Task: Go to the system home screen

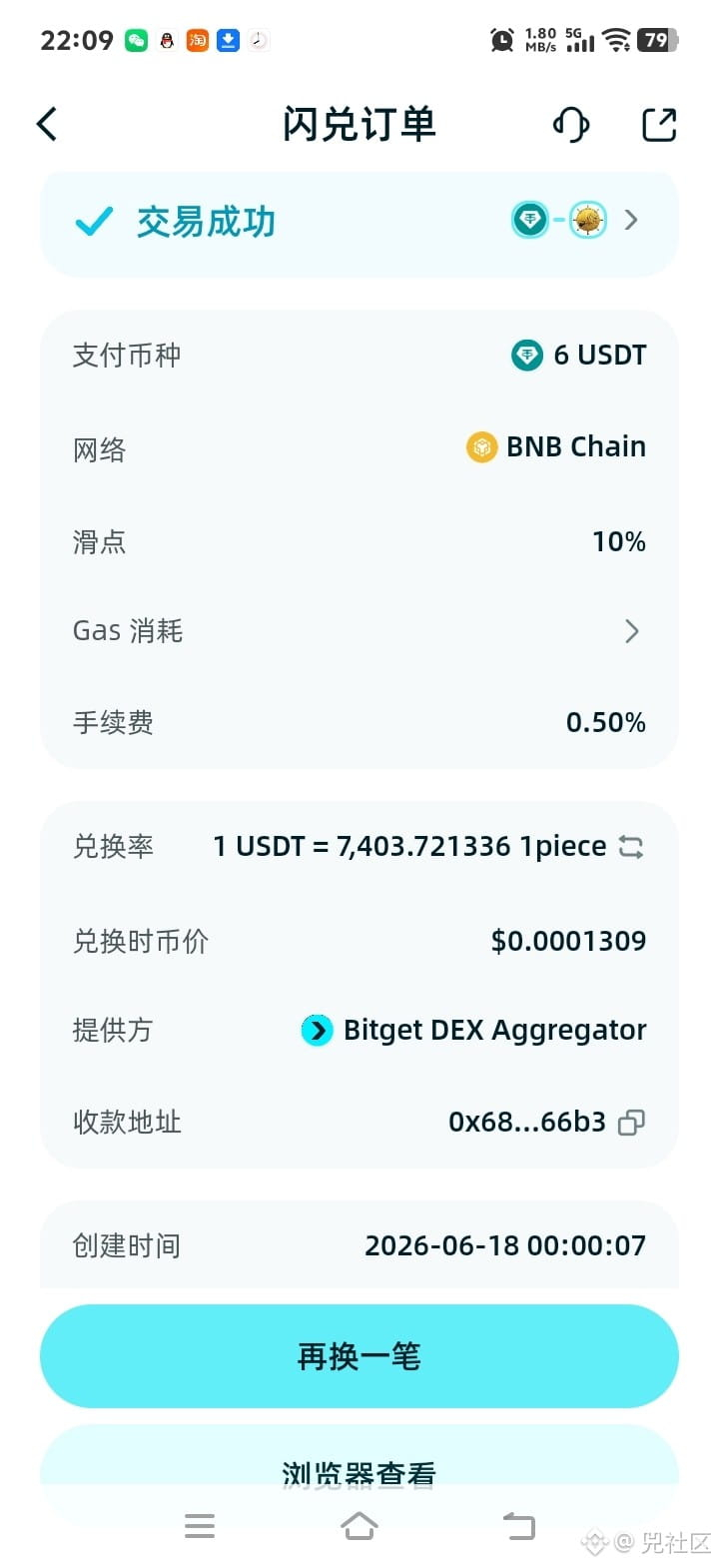Action: coord(359,1526)
